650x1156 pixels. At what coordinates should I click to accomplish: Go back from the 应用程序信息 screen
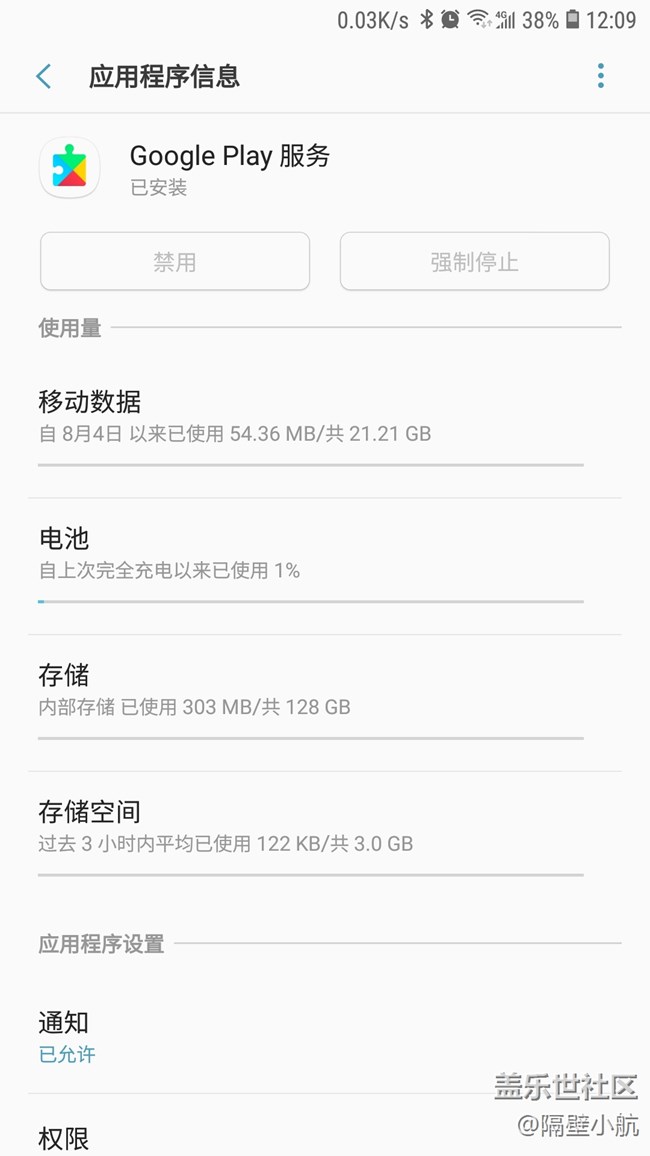tap(43, 76)
